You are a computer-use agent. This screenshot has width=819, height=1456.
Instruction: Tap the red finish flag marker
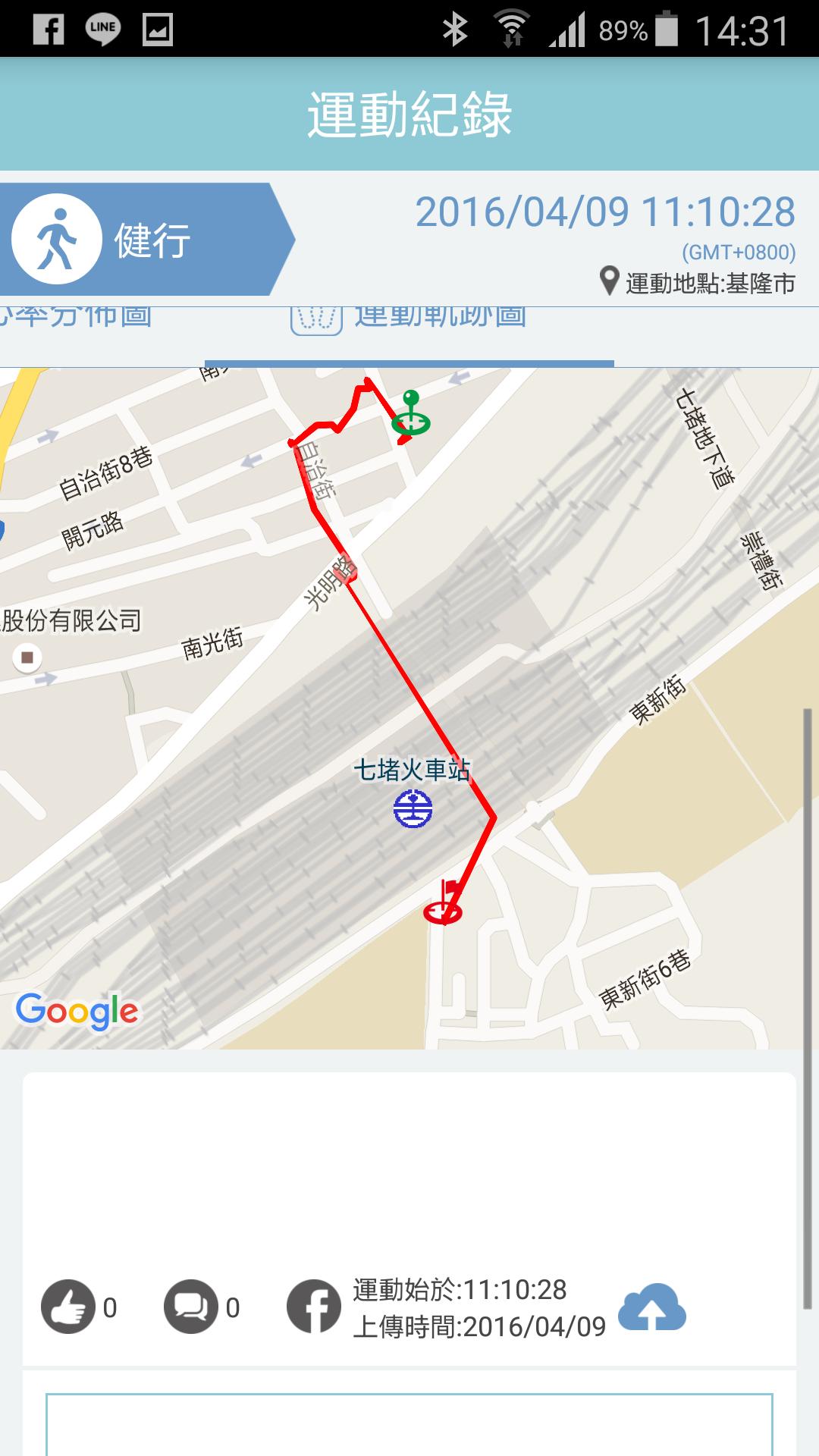click(x=444, y=902)
